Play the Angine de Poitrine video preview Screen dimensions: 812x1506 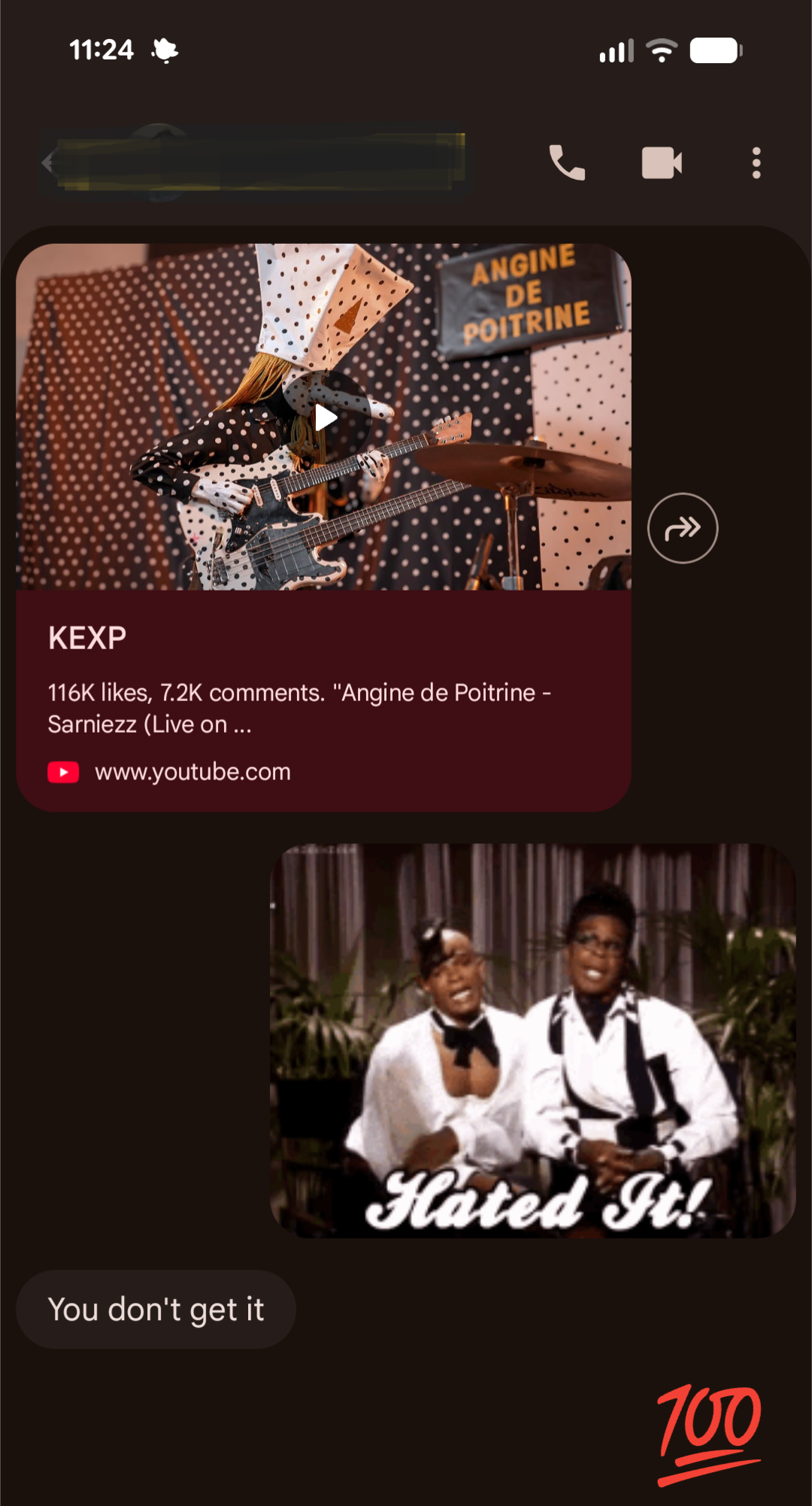pos(326,417)
